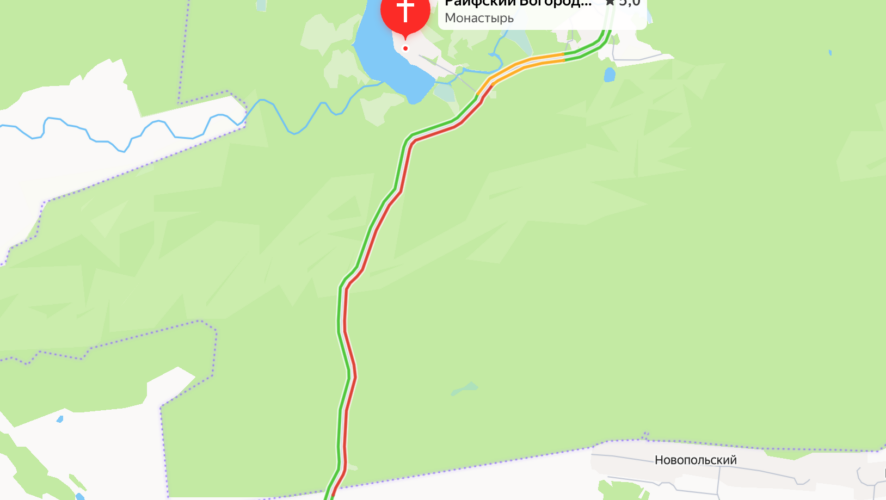Image resolution: width=886 pixels, height=500 pixels.
Task: Tap the red monastery cross pin
Action: click(x=405, y=13)
